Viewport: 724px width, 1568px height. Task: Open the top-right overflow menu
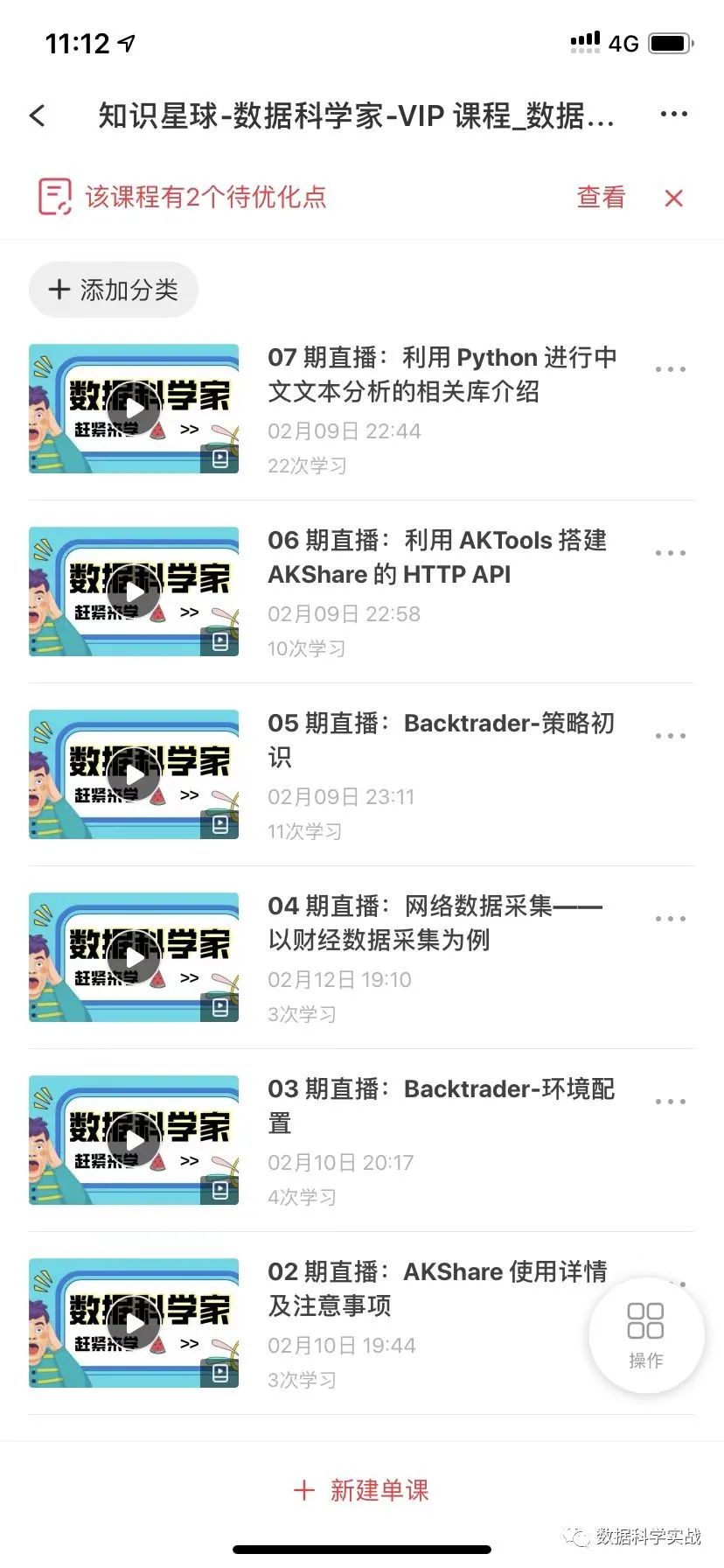673,115
